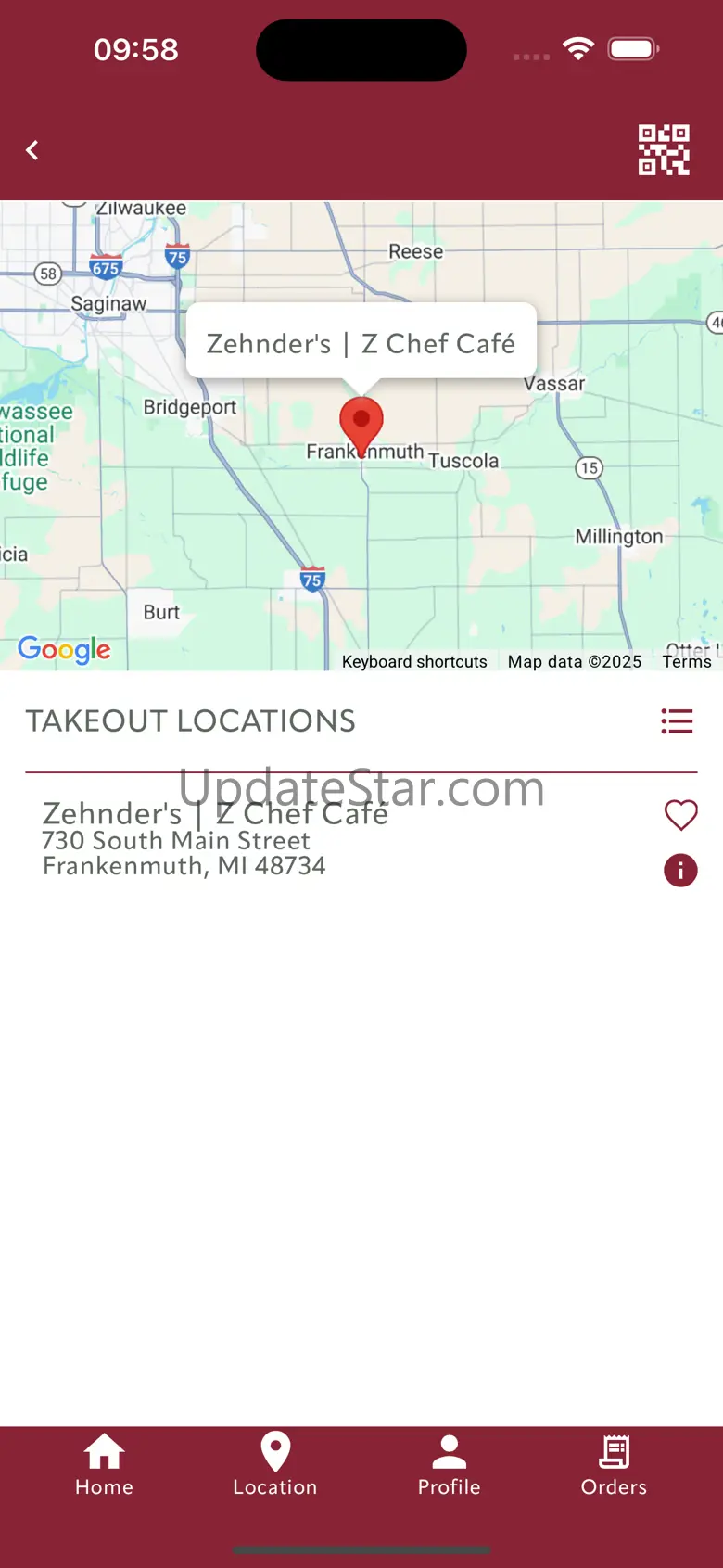Select the Zehnder's Z Chef Café location row
The width and height of the screenshot is (723, 1568).
tap(278, 839)
